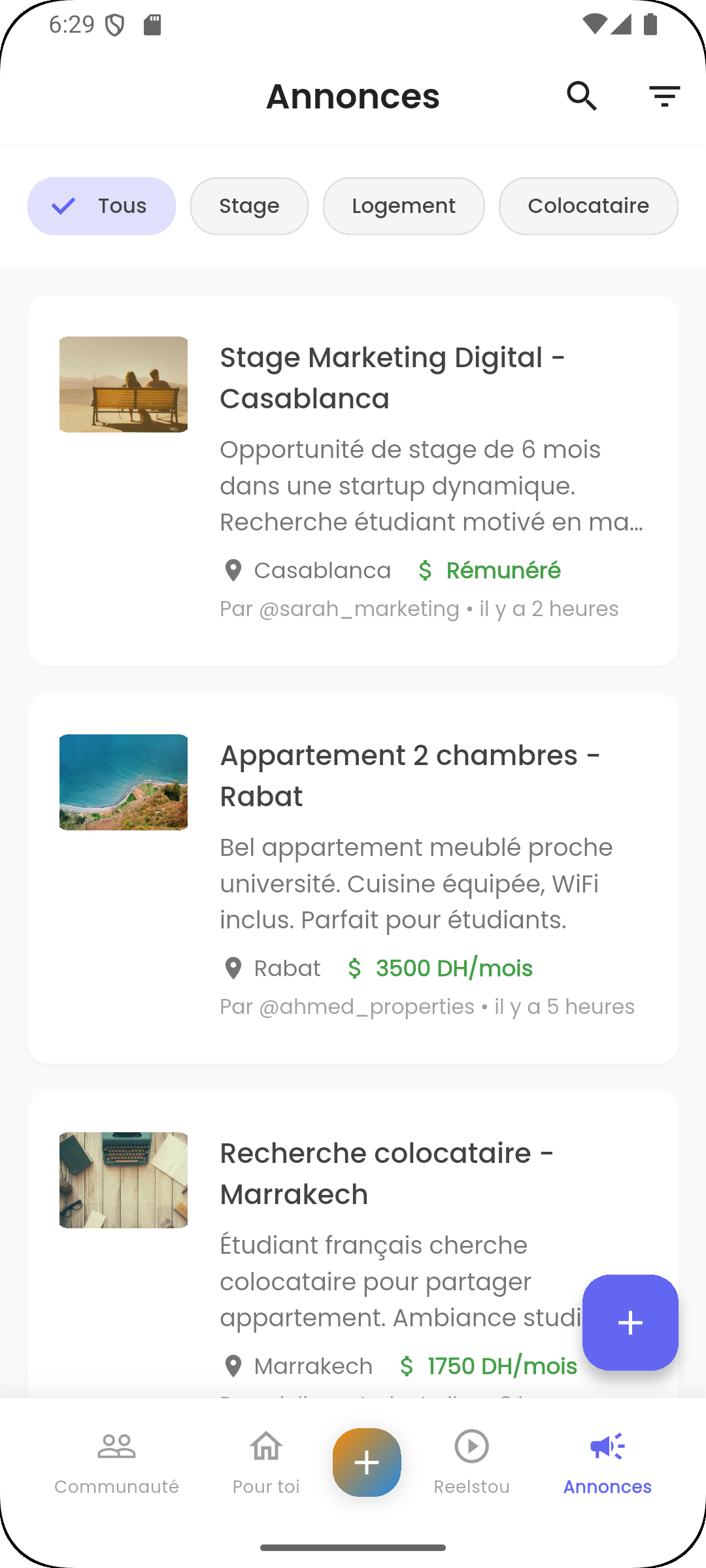Viewport: 706px width, 1568px height.
Task: Tap the beach thumbnail of Appartement 2 chambres
Action: (x=123, y=782)
